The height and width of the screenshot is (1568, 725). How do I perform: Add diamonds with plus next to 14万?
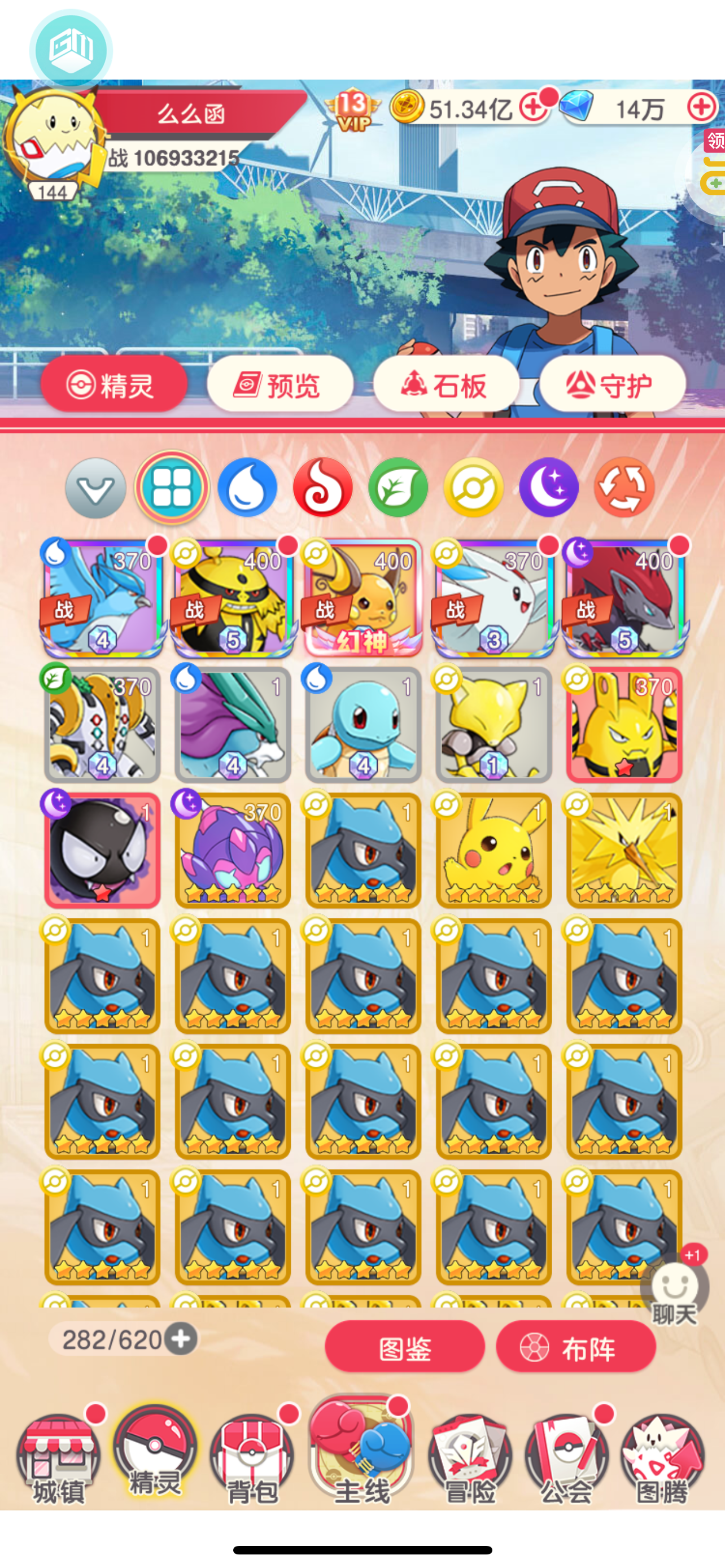[x=702, y=107]
